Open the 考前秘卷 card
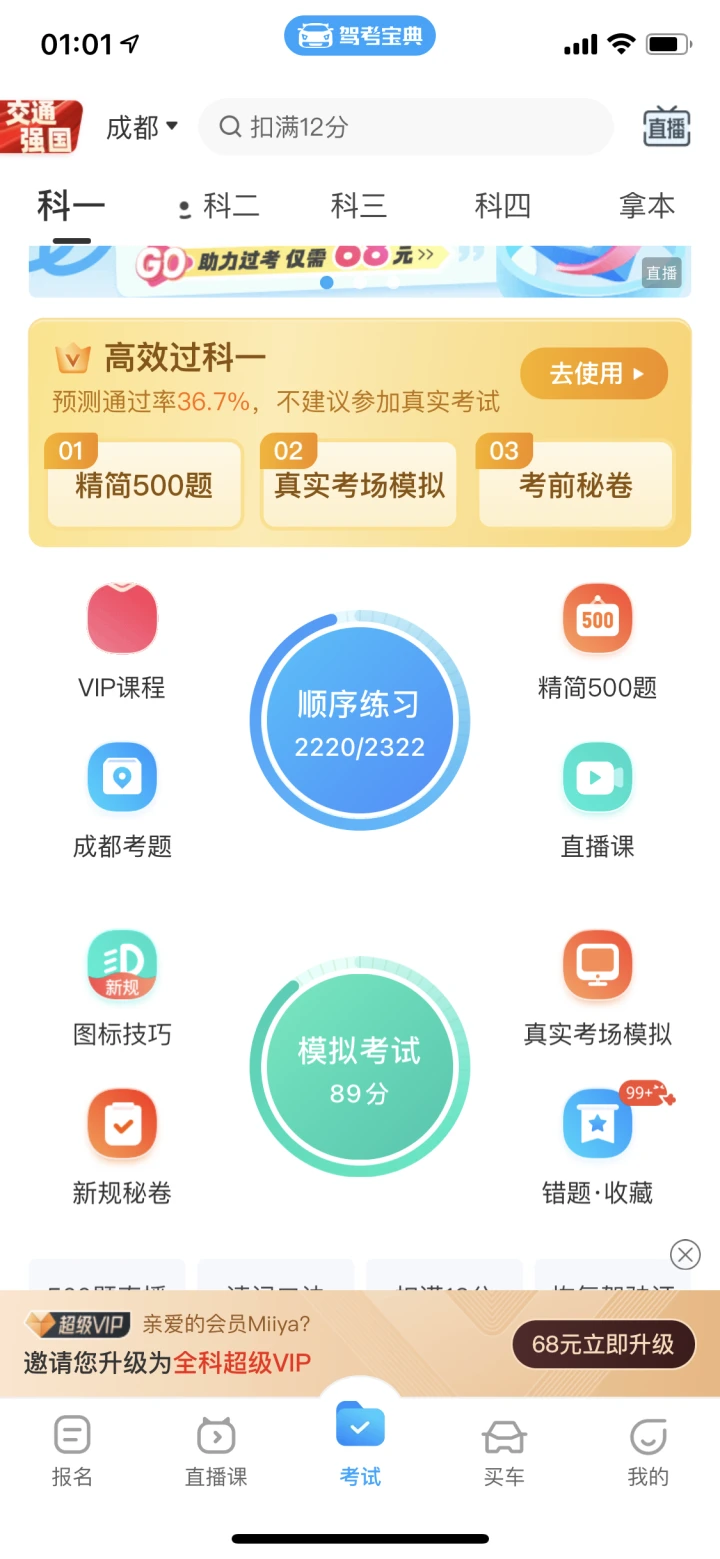Screen dimensions: 720x1559 point(576,485)
